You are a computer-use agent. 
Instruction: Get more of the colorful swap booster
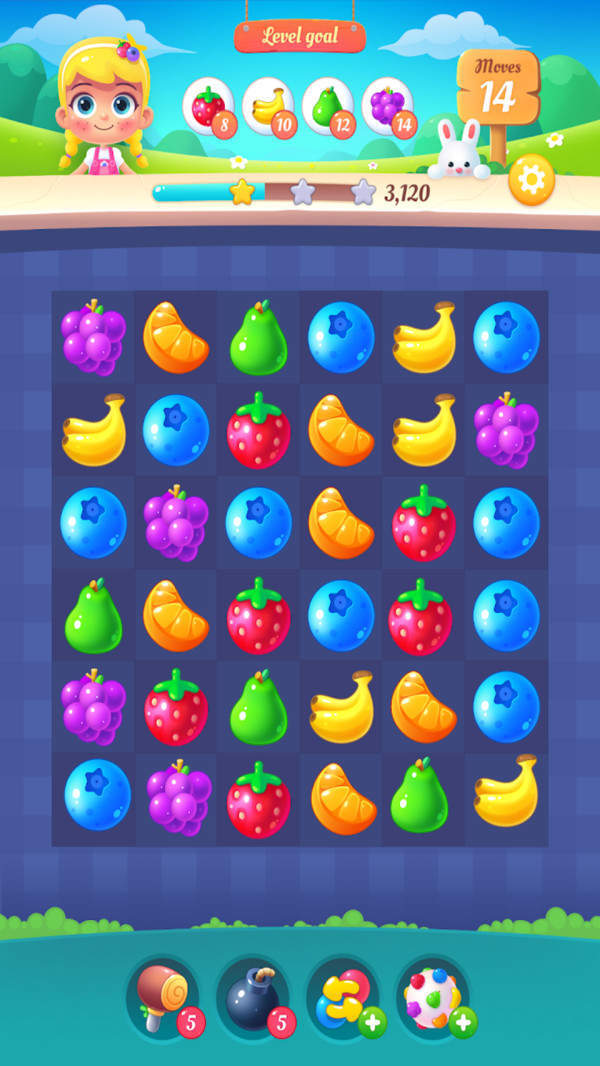pyautogui.click(x=372, y=1022)
